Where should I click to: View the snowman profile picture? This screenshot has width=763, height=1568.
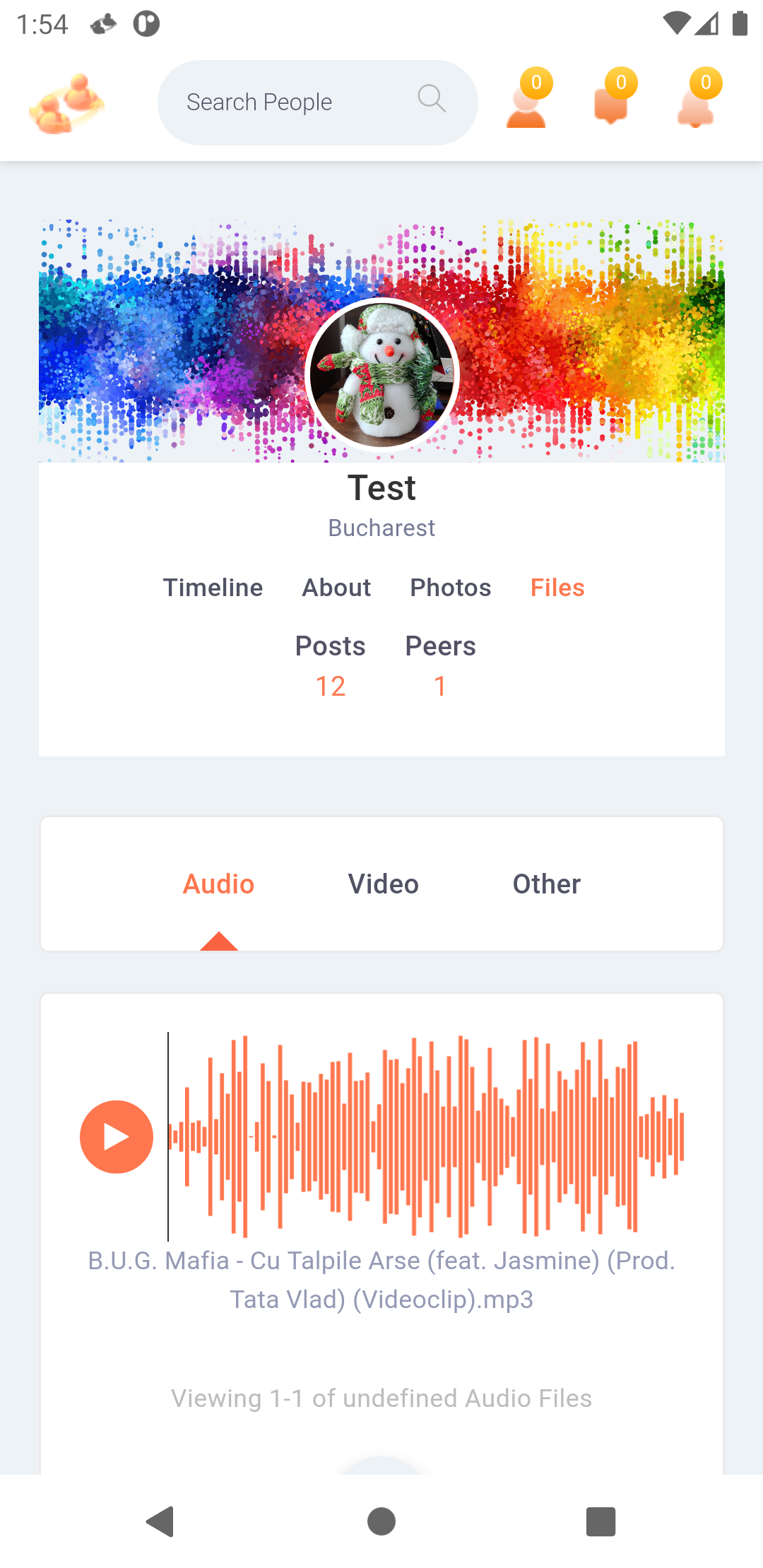382,374
